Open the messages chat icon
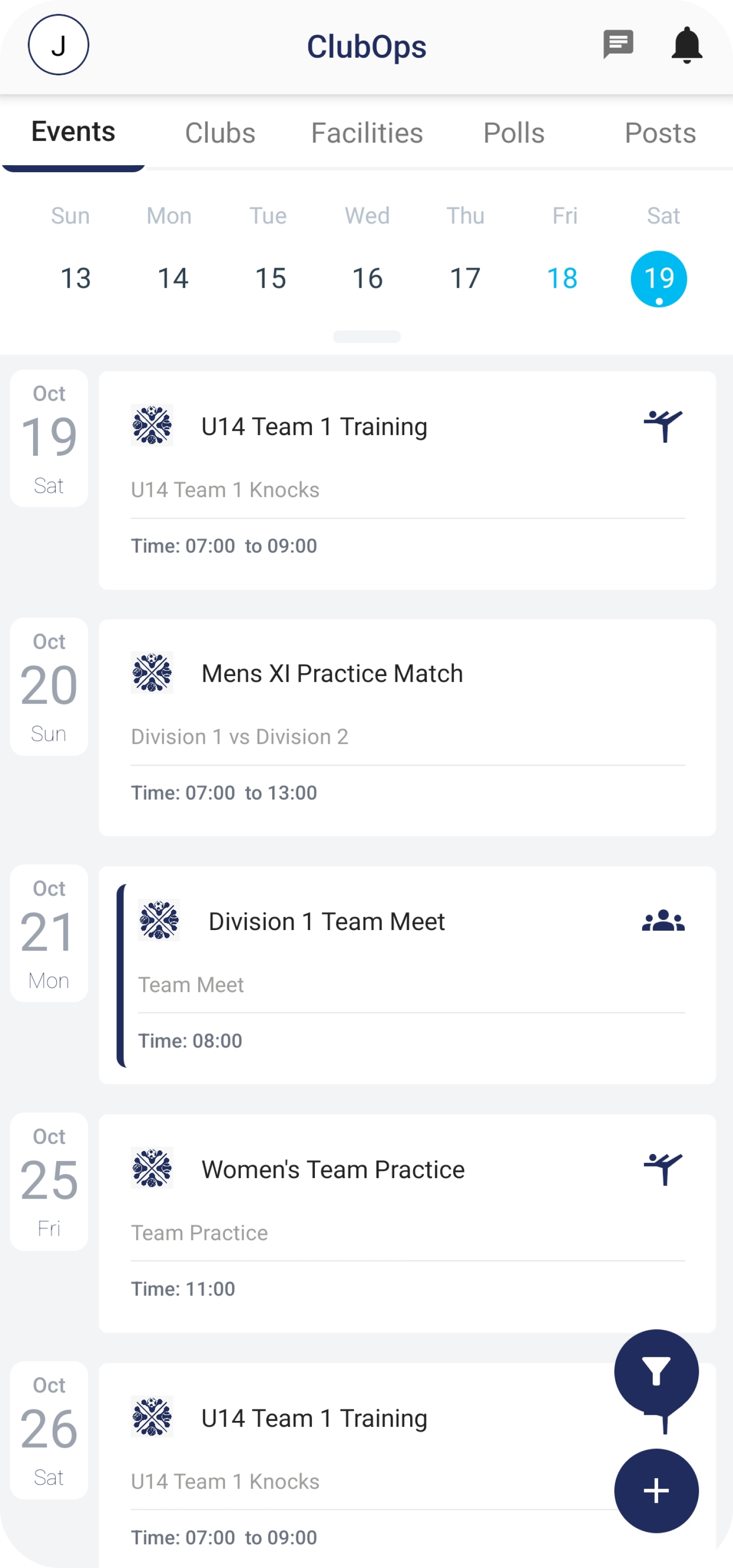 pyautogui.click(x=618, y=45)
